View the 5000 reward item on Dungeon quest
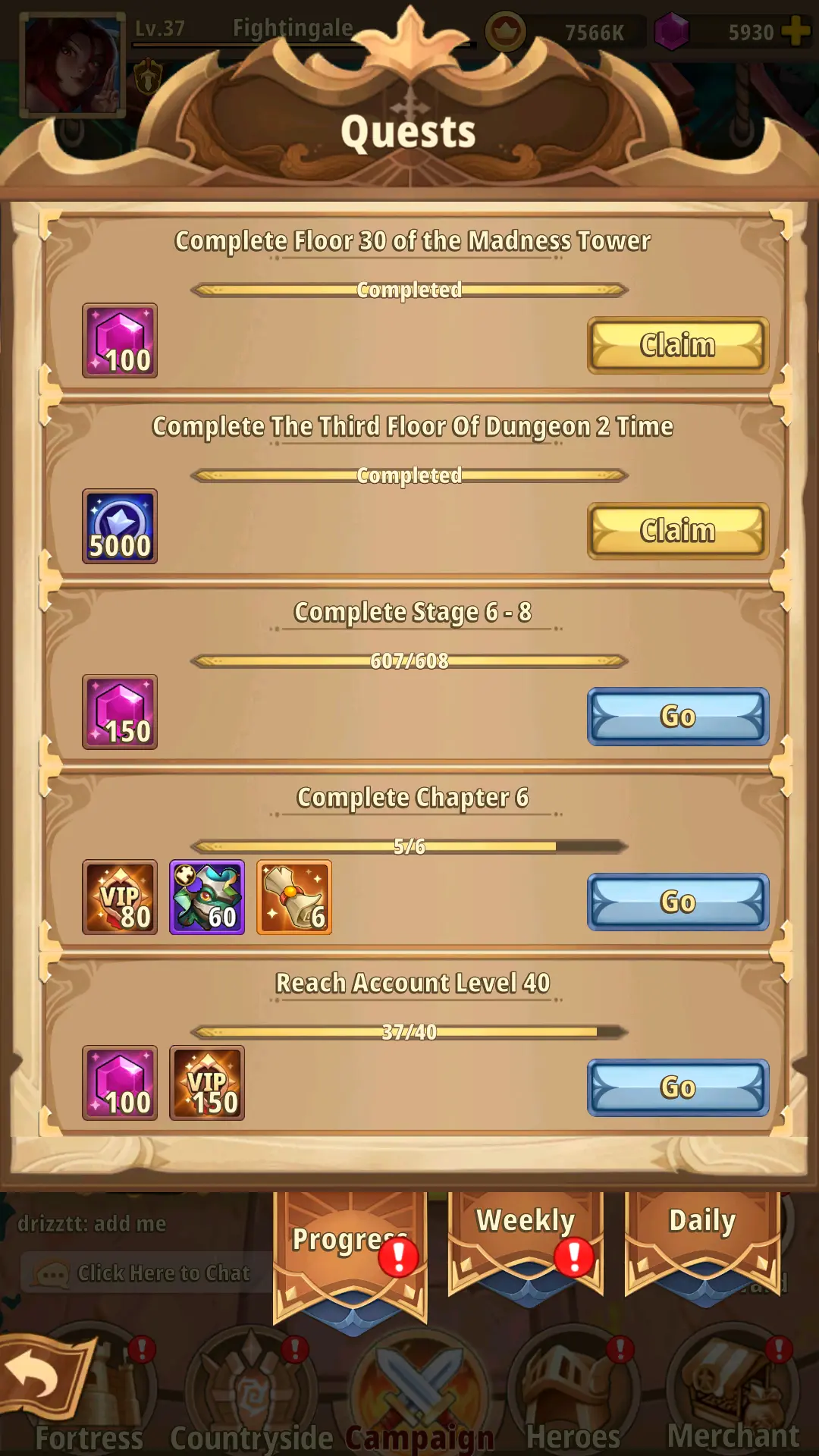 (120, 526)
